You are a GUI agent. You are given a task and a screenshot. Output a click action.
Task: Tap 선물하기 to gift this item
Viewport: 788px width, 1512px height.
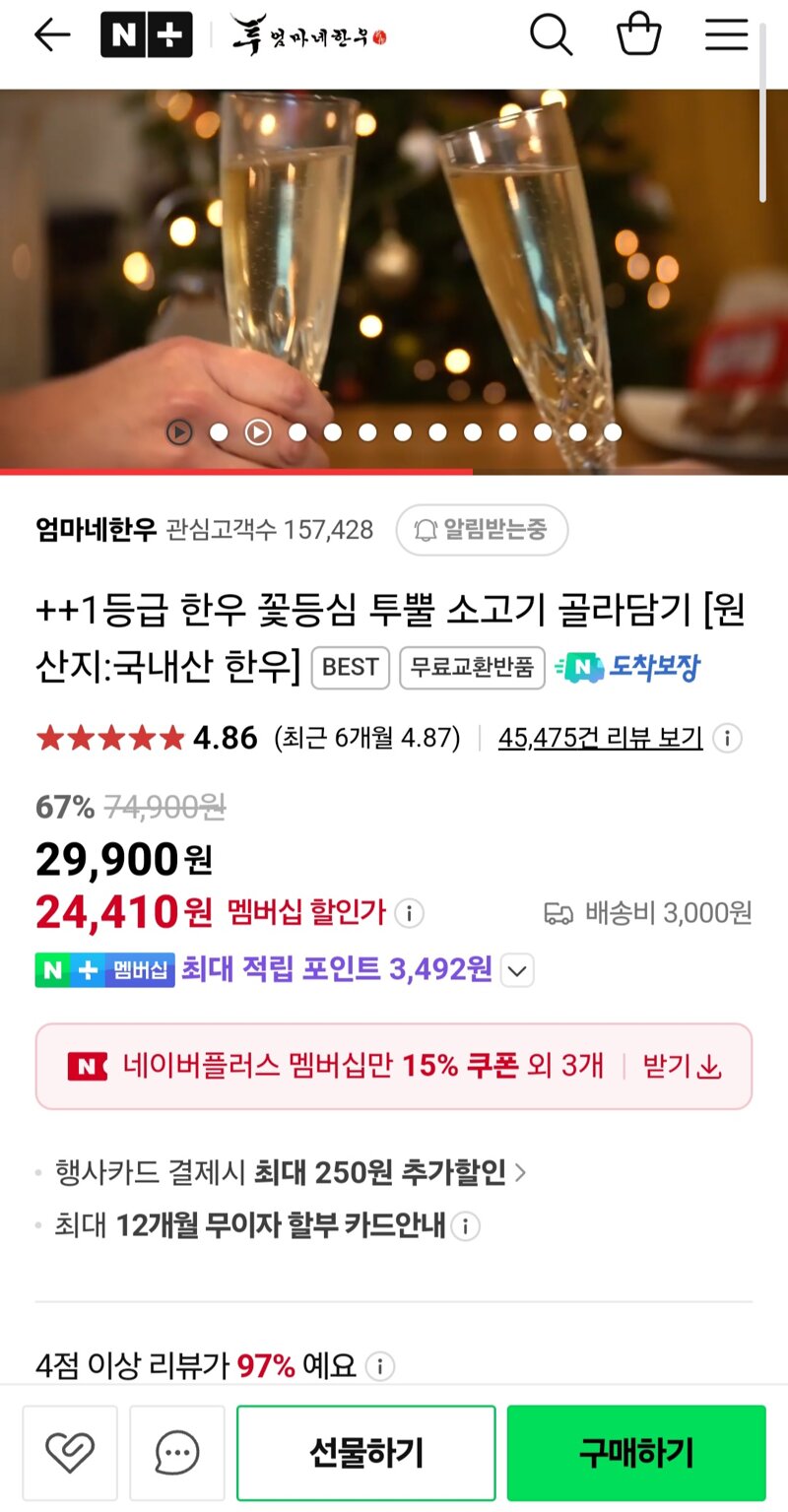click(365, 1453)
